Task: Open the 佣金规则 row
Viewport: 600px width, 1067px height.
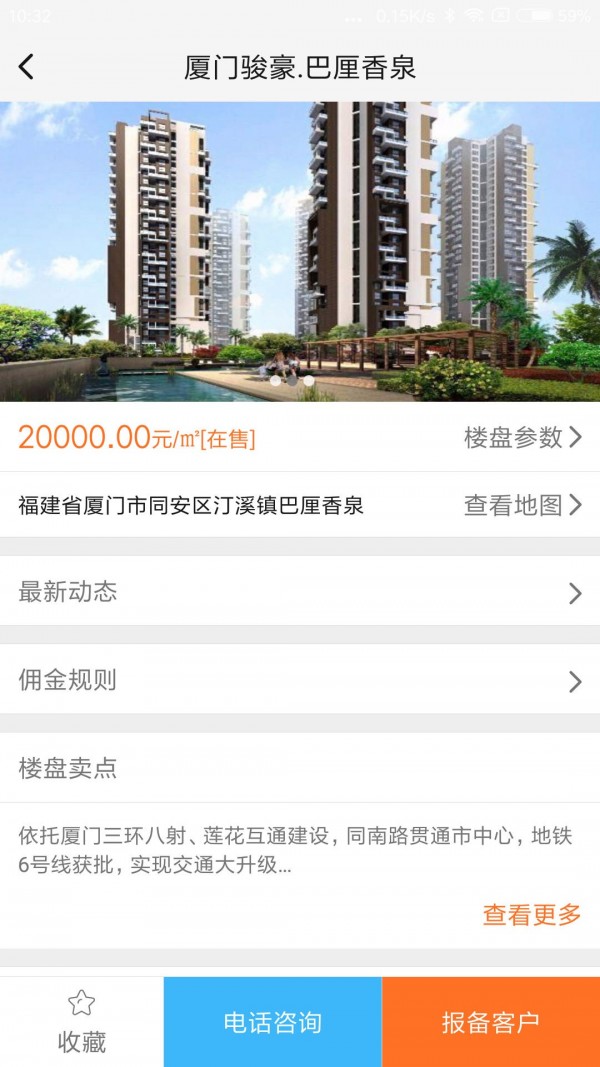Action: pos(300,681)
